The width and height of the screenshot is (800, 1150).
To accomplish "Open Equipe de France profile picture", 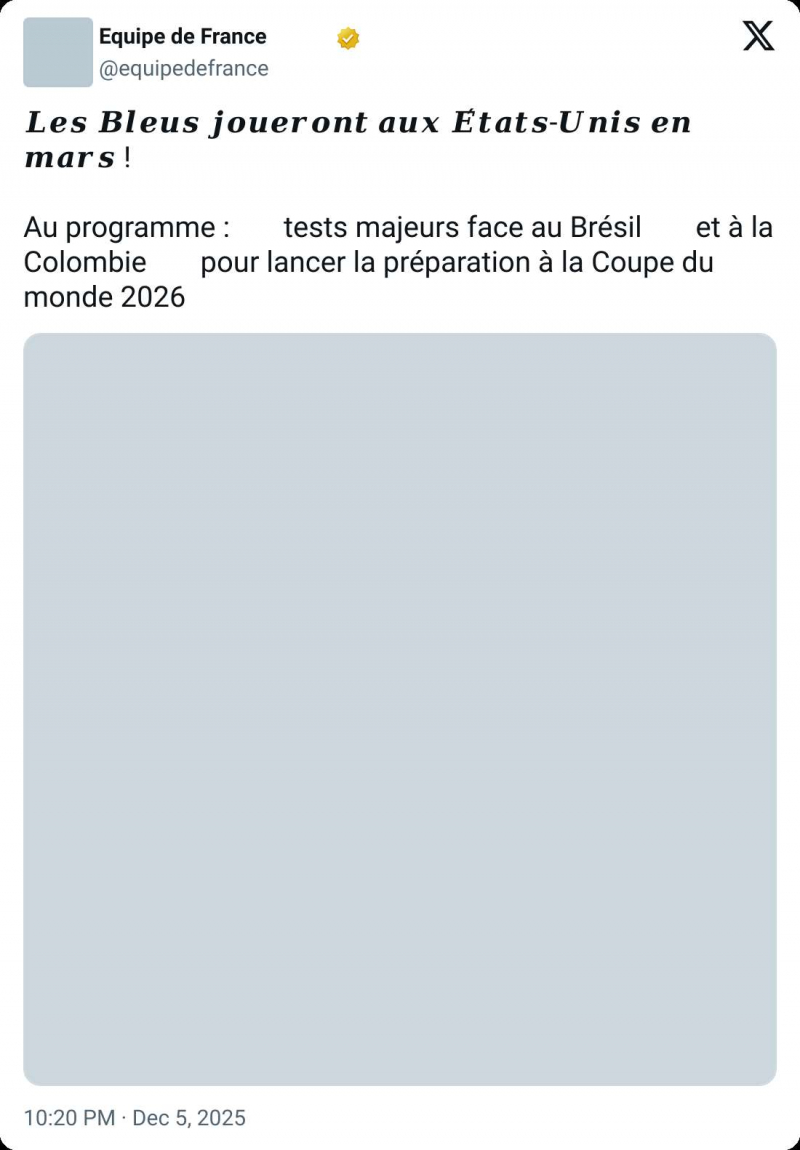I will [x=58, y=52].
